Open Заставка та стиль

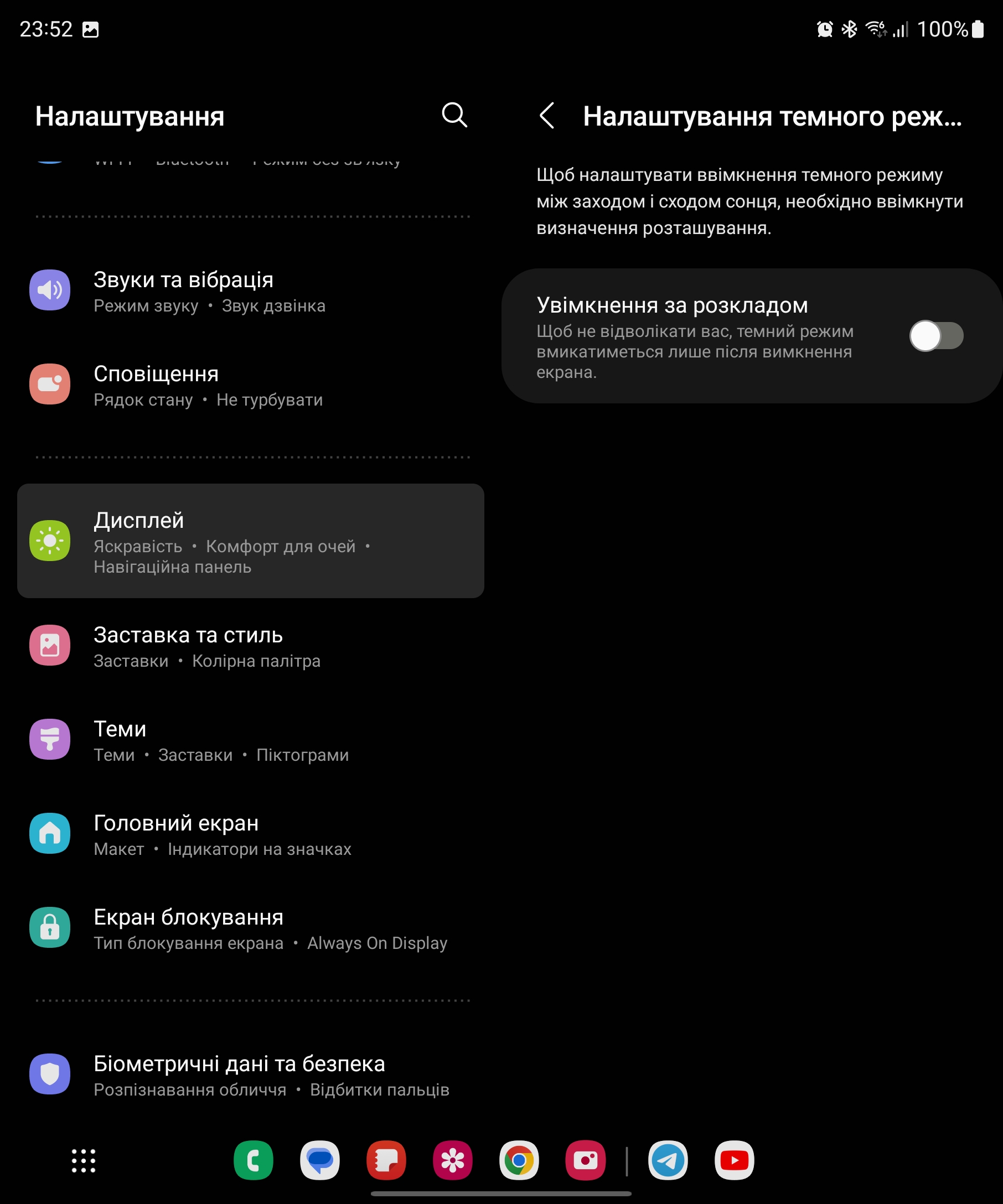[x=251, y=647]
